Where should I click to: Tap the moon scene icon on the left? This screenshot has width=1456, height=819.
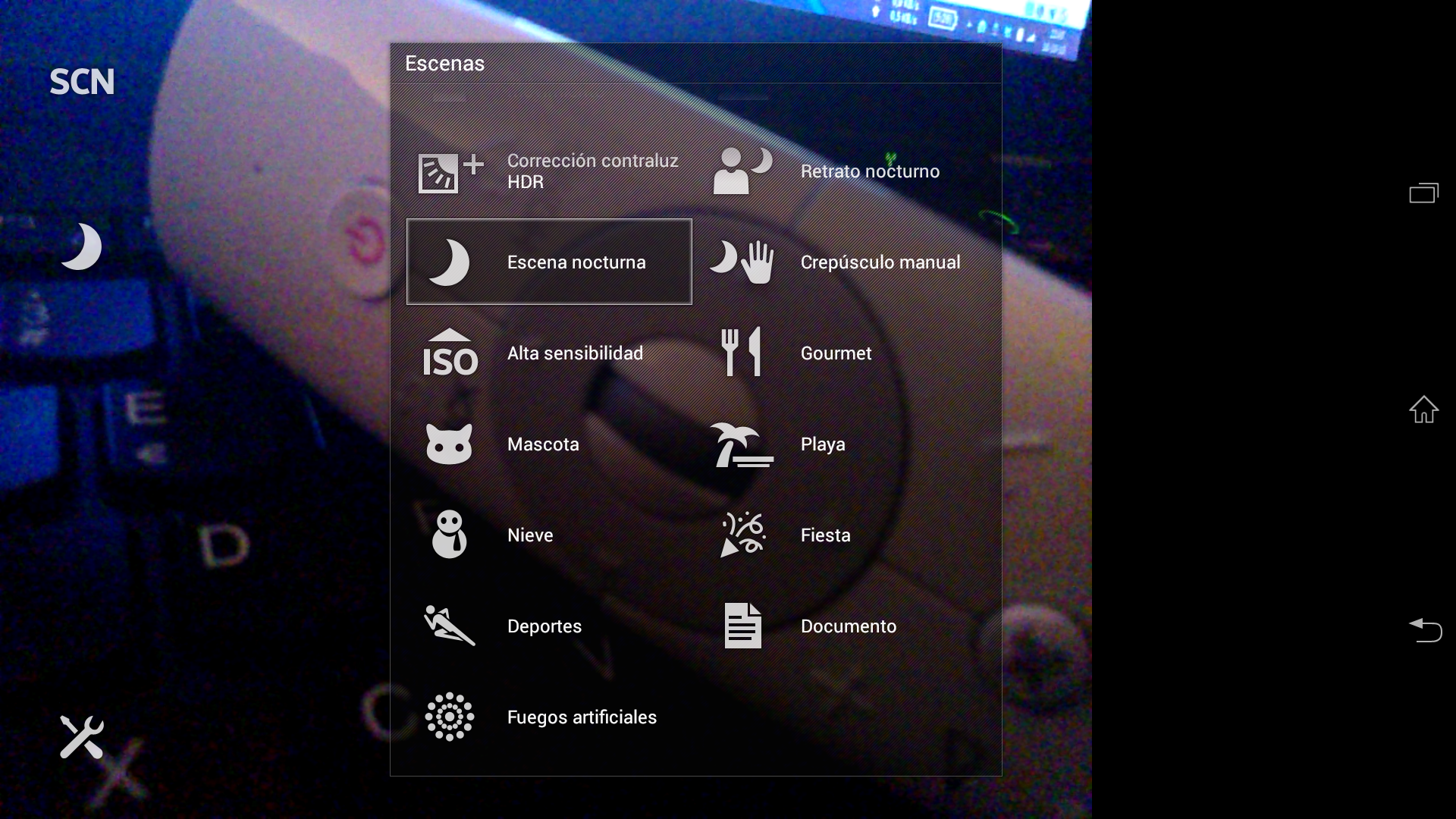coord(82,247)
